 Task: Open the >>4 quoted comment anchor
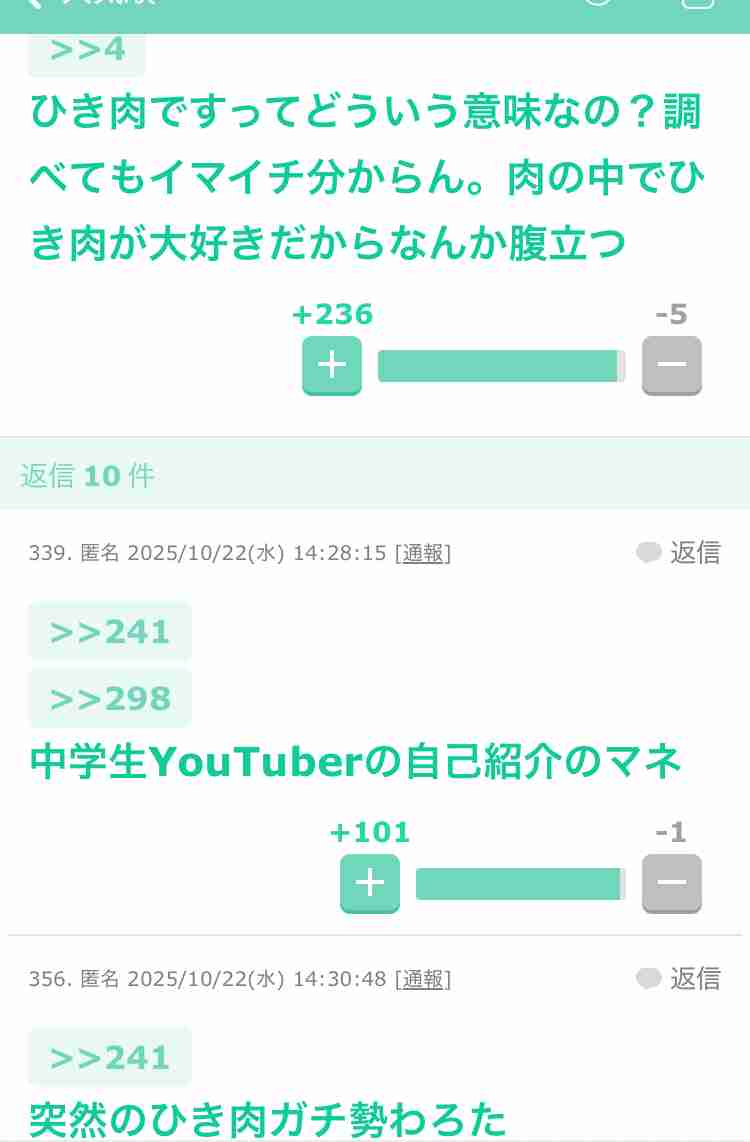pyautogui.click(x=87, y=50)
